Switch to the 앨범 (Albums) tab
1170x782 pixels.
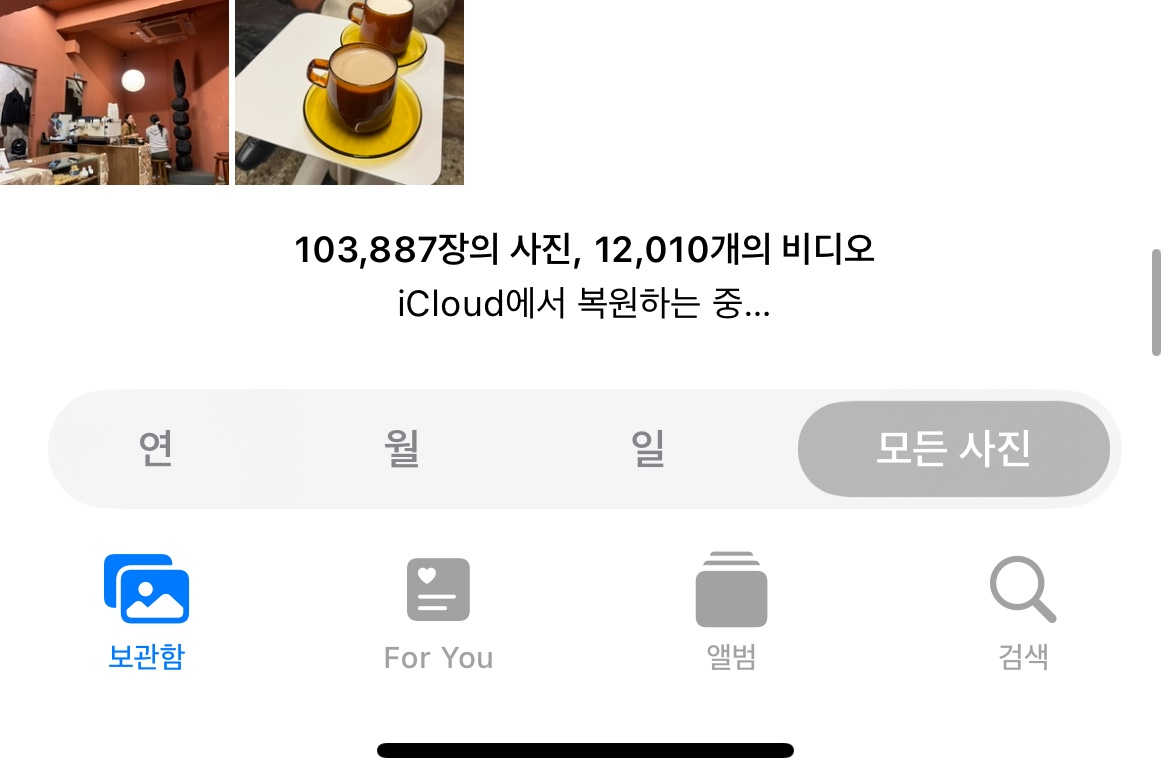731,612
